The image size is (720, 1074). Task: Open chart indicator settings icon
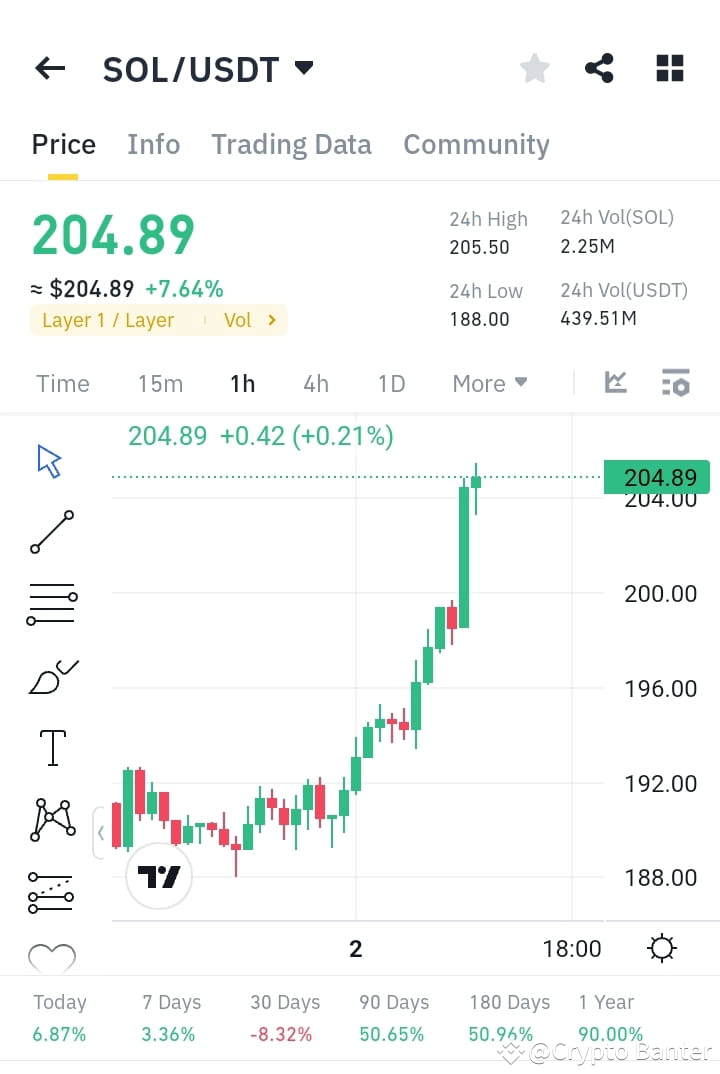point(676,382)
